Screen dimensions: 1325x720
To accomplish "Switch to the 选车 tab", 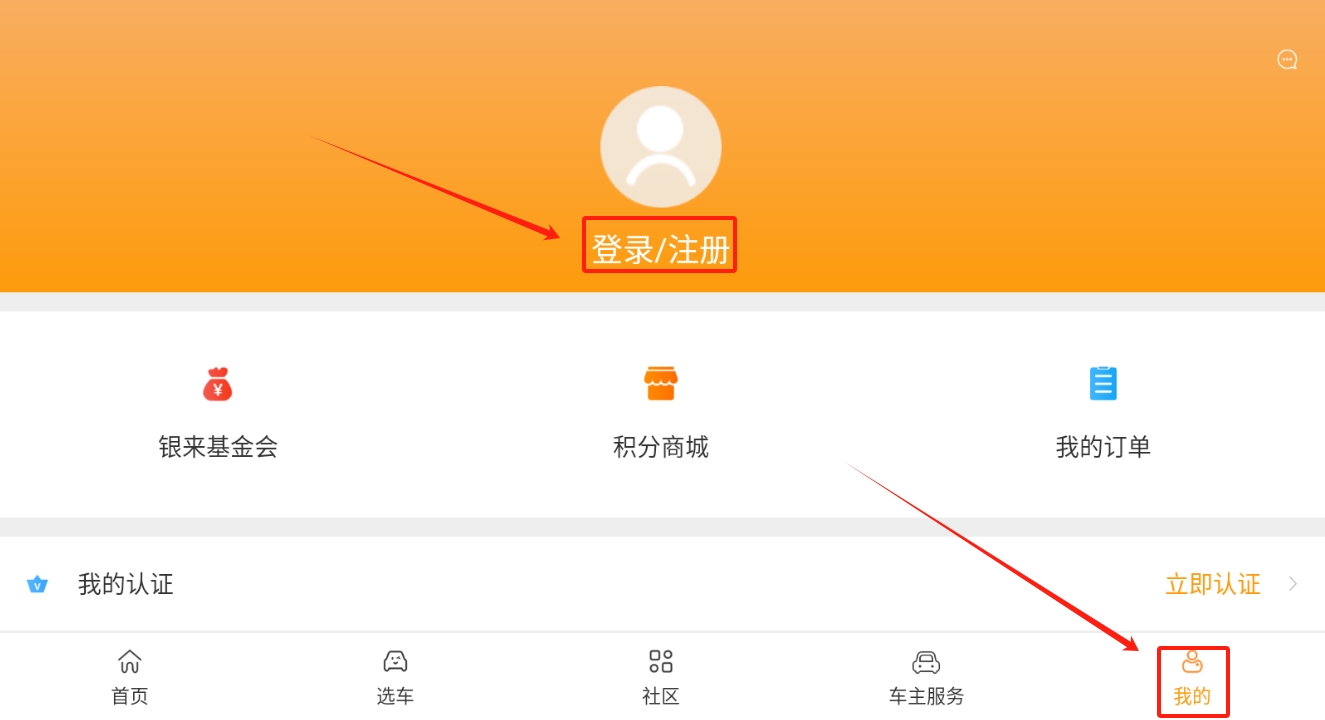I will point(395,677).
